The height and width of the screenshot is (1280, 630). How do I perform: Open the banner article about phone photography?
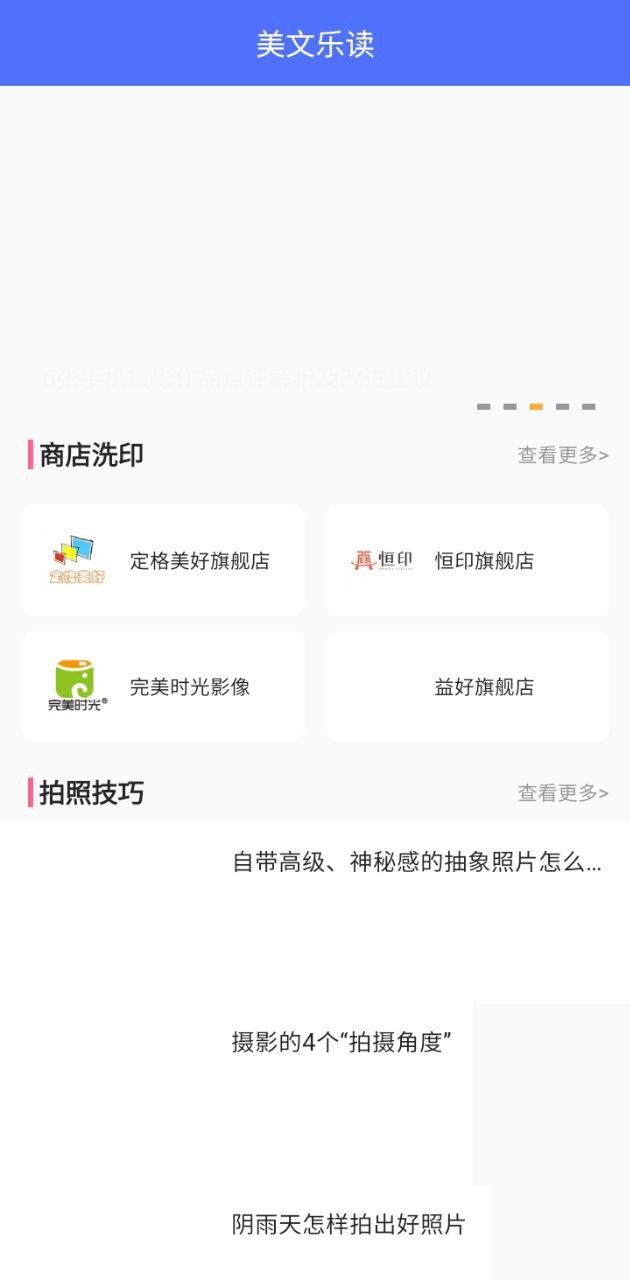click(315, 250)
